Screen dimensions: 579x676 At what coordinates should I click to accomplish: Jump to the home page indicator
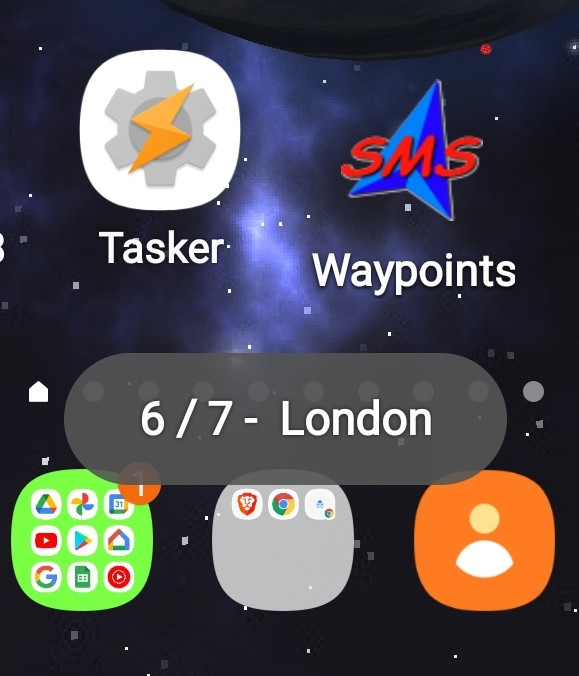[38, 391]
